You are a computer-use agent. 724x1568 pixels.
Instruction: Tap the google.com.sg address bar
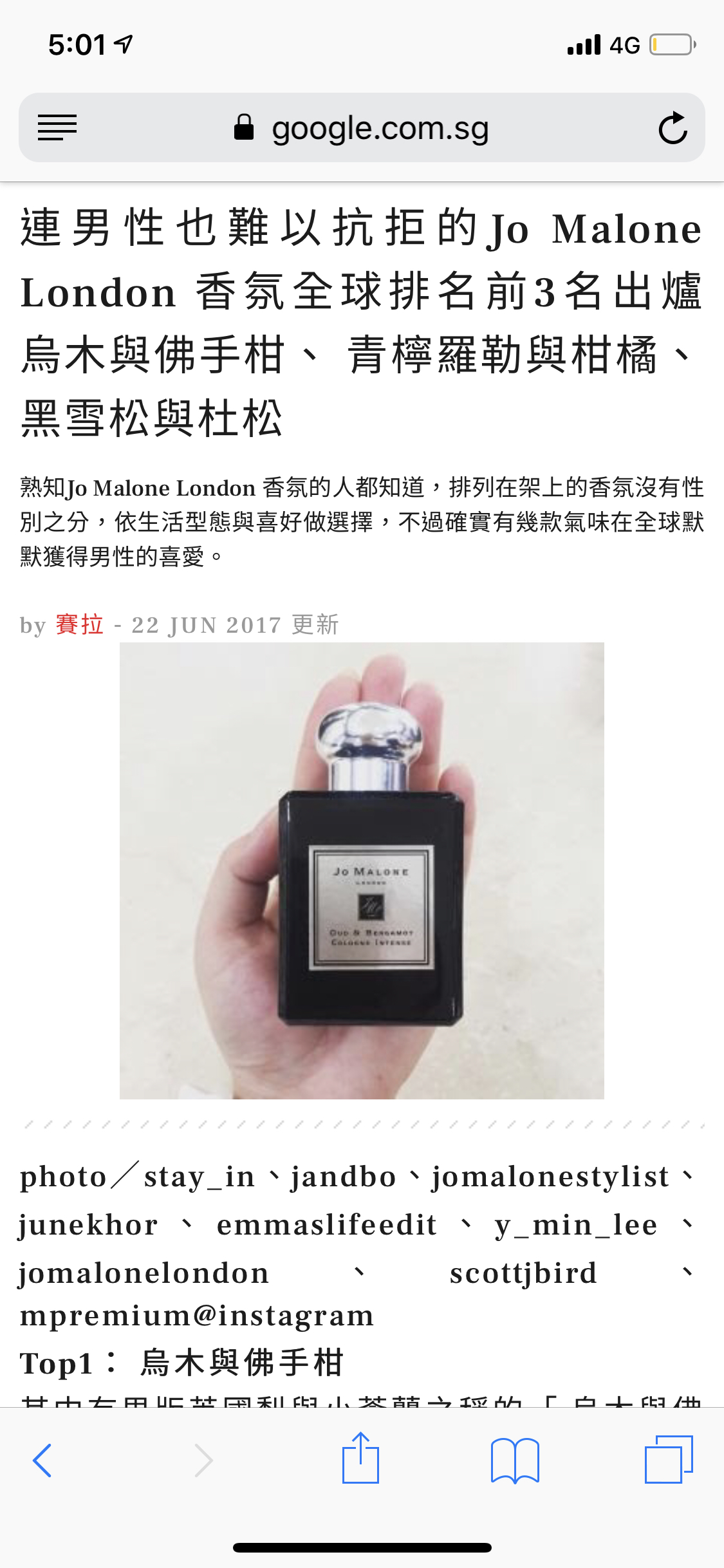pyautogui.click(x=362, y=127)
